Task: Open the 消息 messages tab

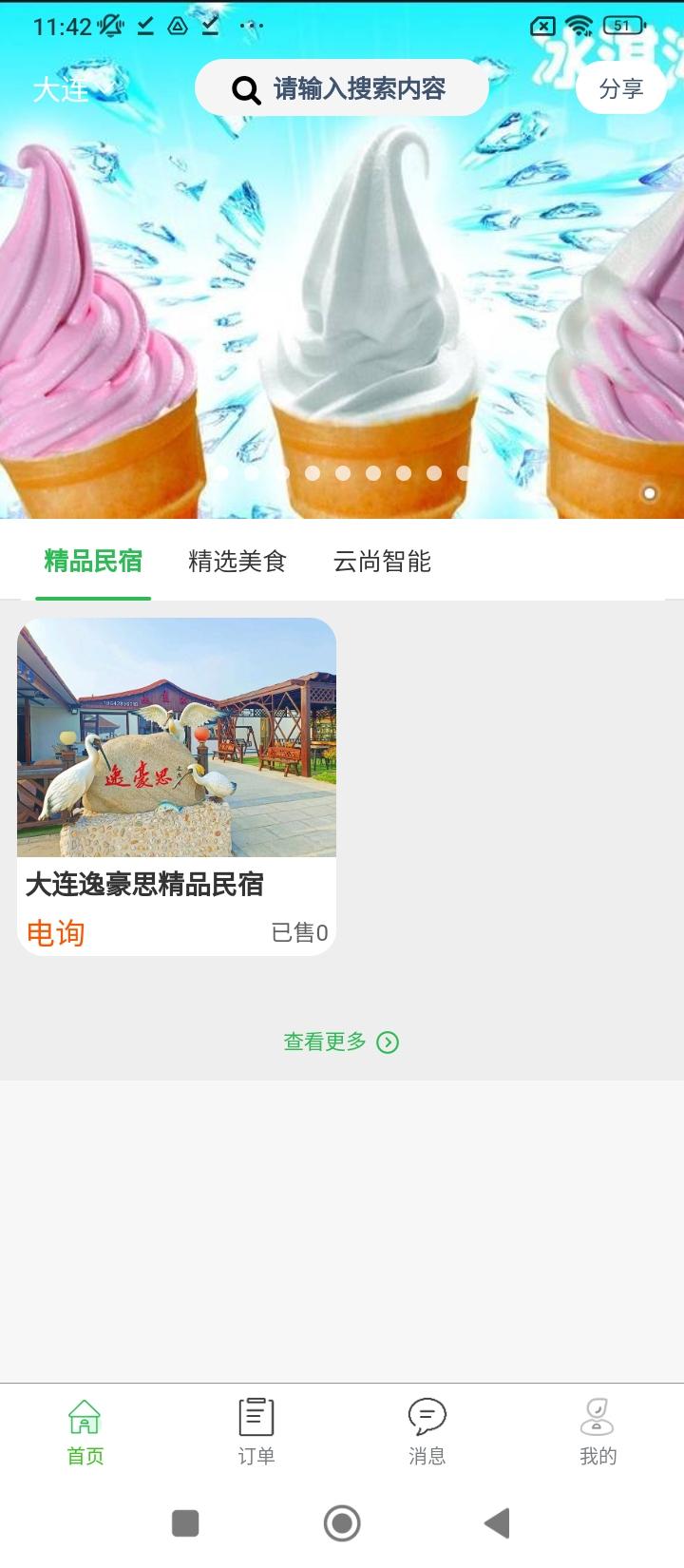Action: point(427,1432)
